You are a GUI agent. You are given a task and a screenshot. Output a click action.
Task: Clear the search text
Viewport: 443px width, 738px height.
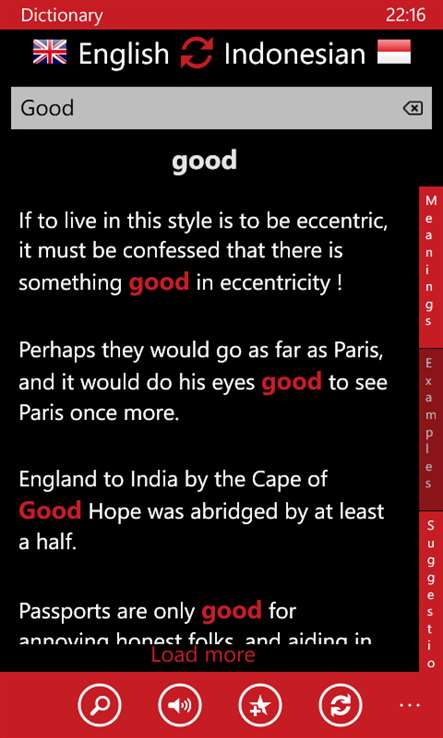(413, 109)
